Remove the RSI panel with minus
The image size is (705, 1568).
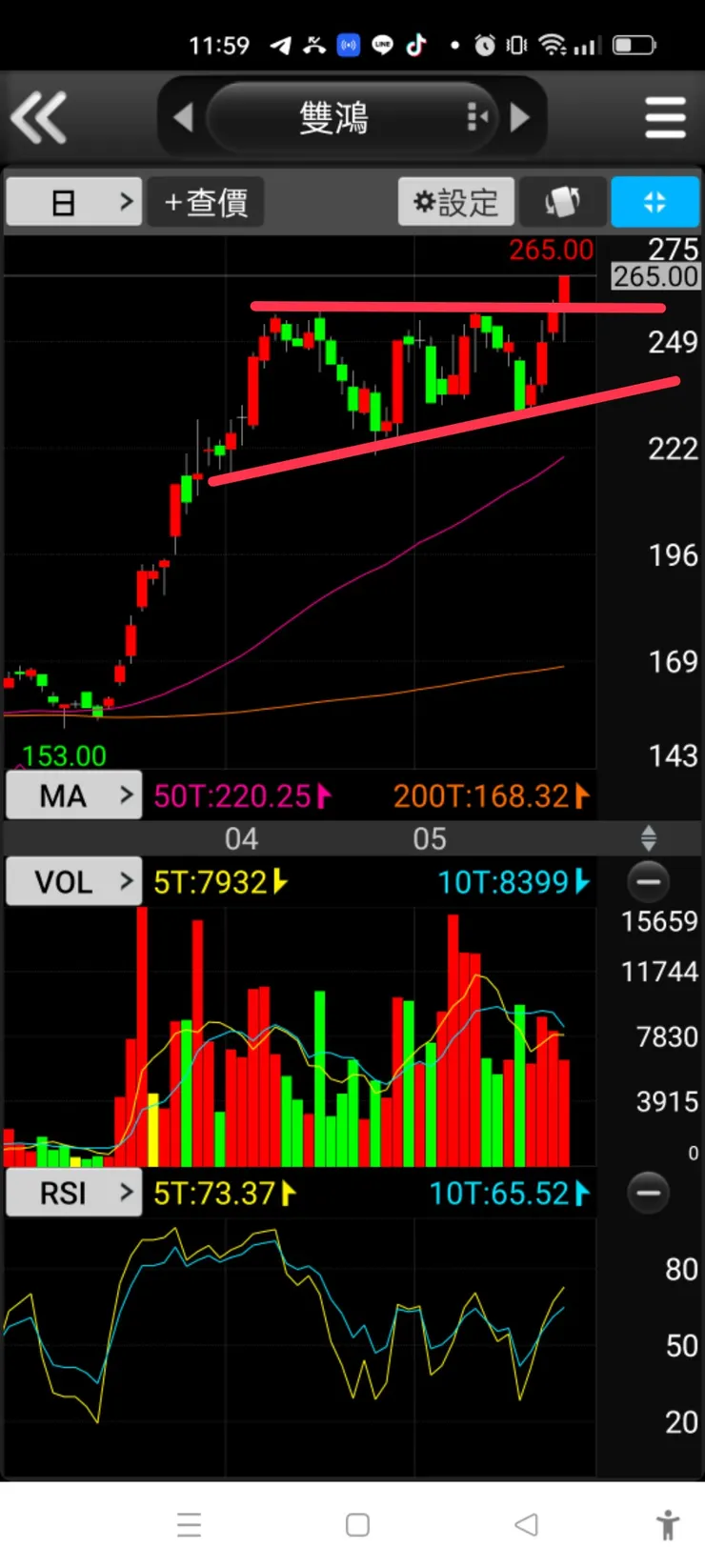pos(649,1193)
